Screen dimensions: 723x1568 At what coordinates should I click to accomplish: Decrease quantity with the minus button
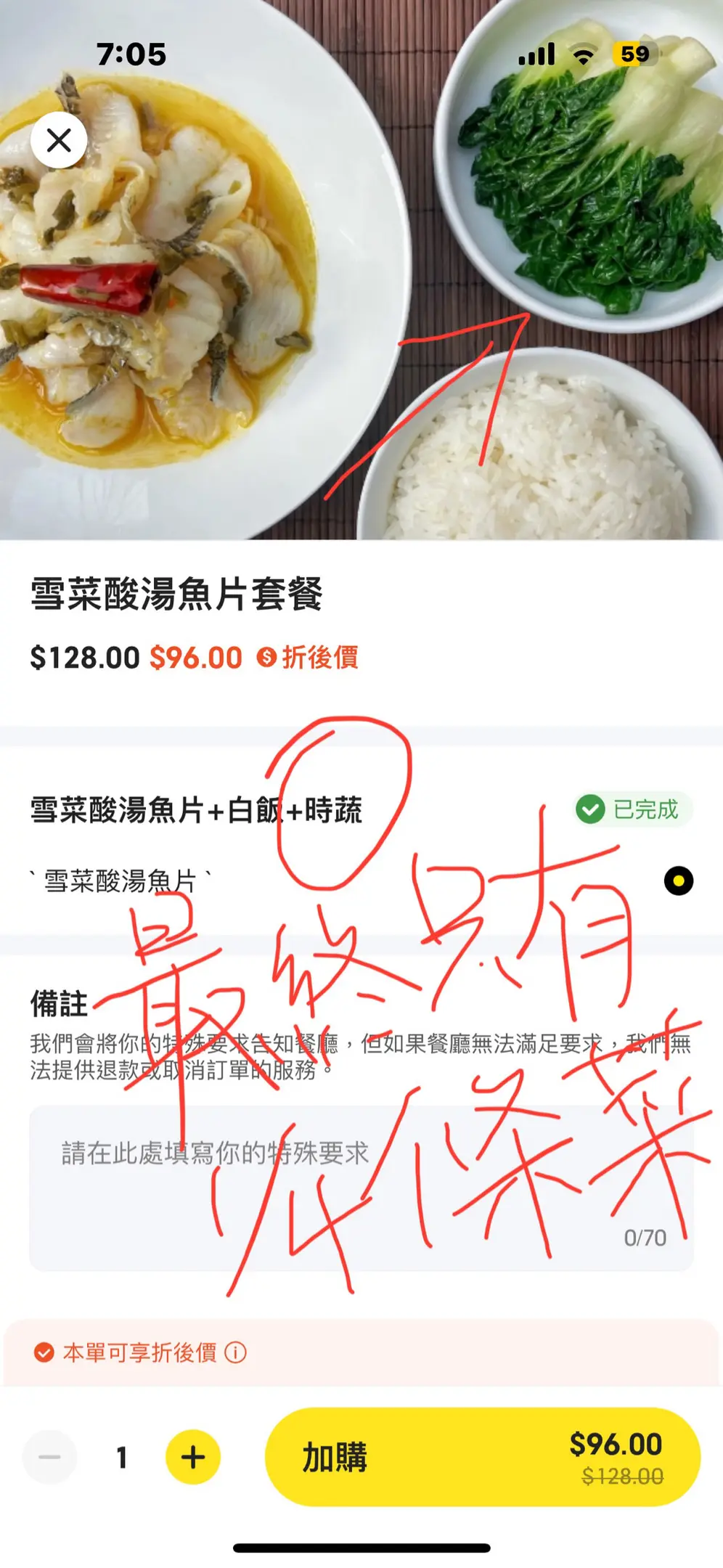pos(50,1457)
